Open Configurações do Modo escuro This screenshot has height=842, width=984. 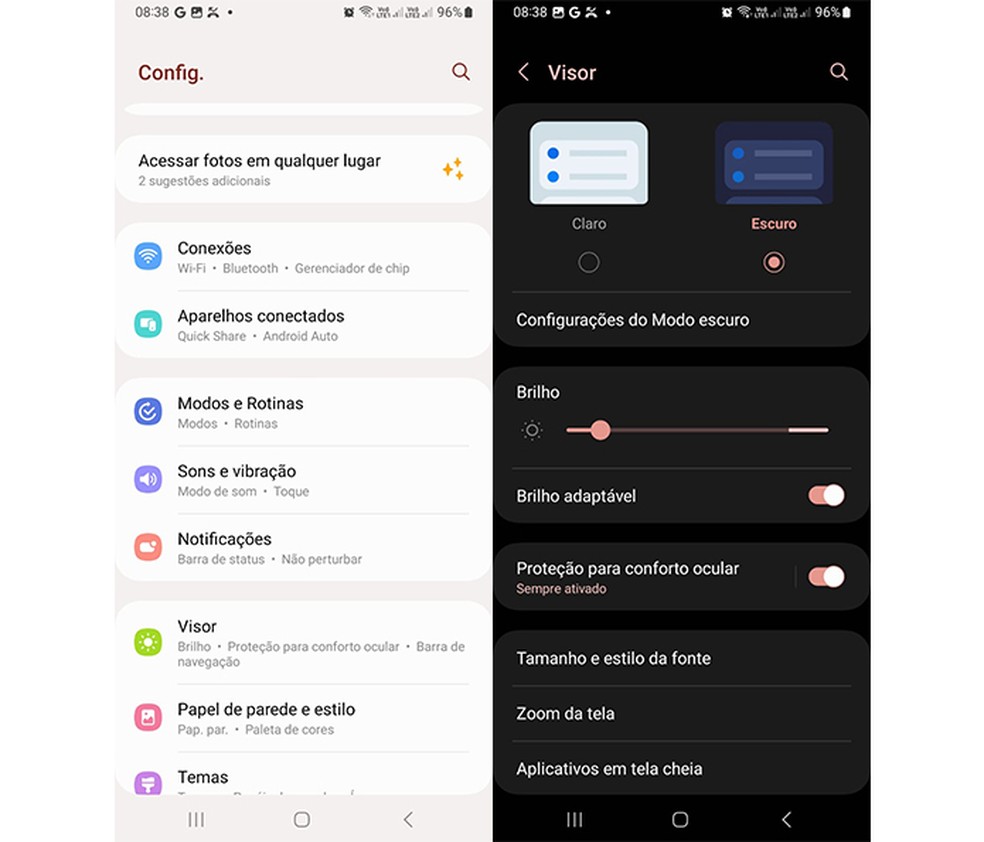pyautogui.click(x=680, y=320)
